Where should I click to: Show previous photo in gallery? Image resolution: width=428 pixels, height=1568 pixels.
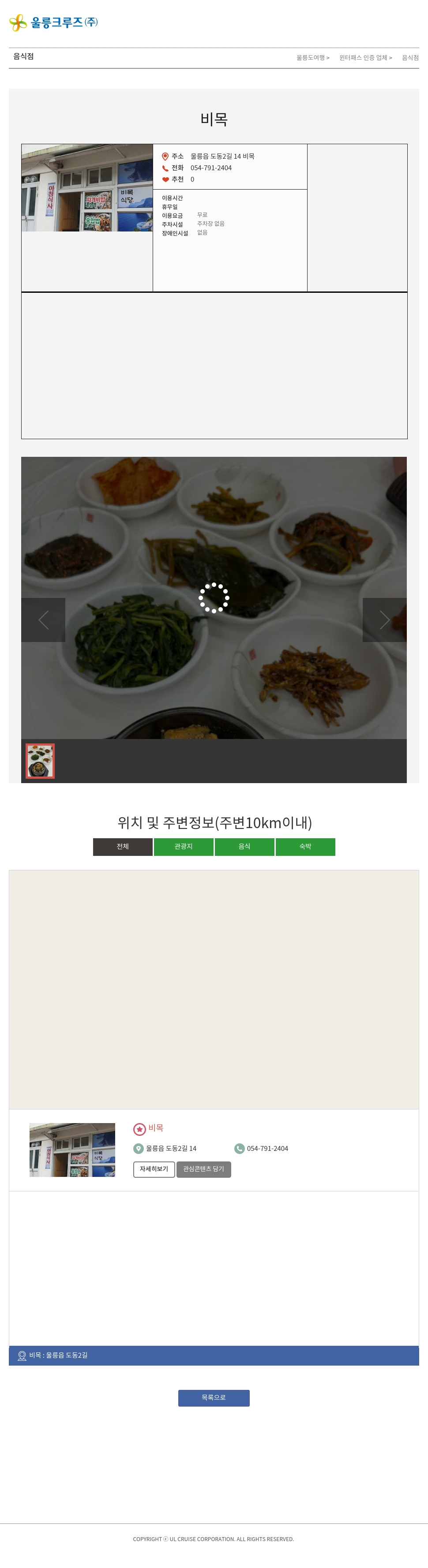(x=43, y=620)
